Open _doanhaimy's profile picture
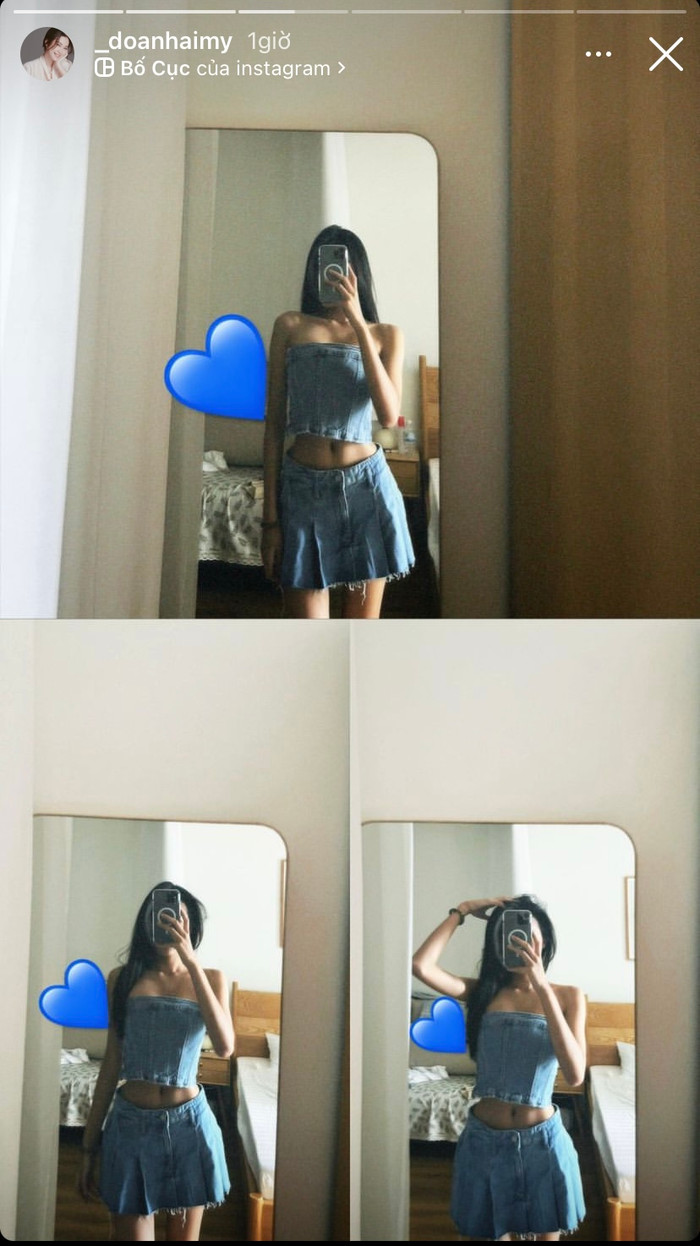Viewport: 700px width, 1246px height. [x=47, y=54]
